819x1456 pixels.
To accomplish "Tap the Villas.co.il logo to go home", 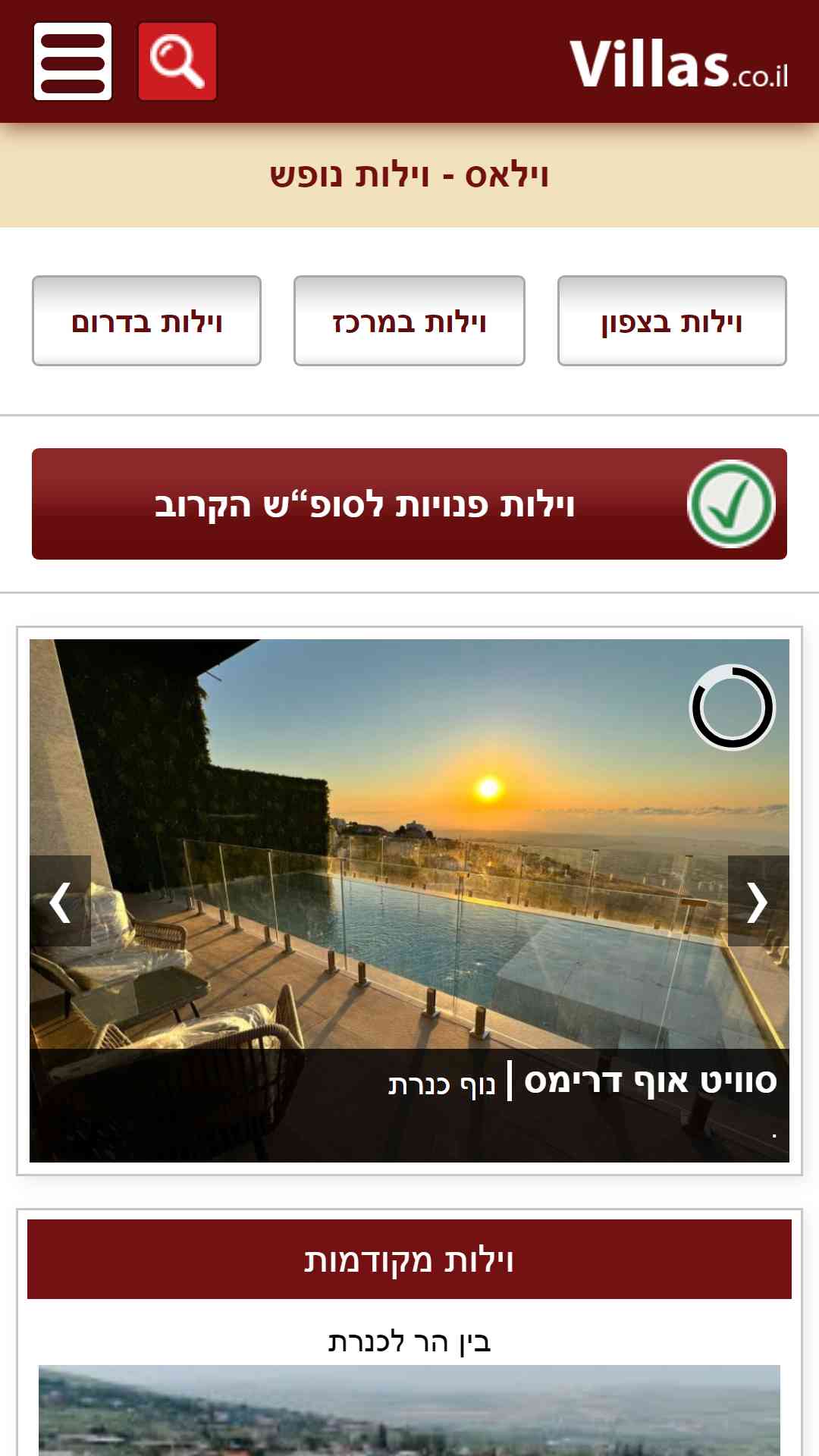I will (679, 64).
